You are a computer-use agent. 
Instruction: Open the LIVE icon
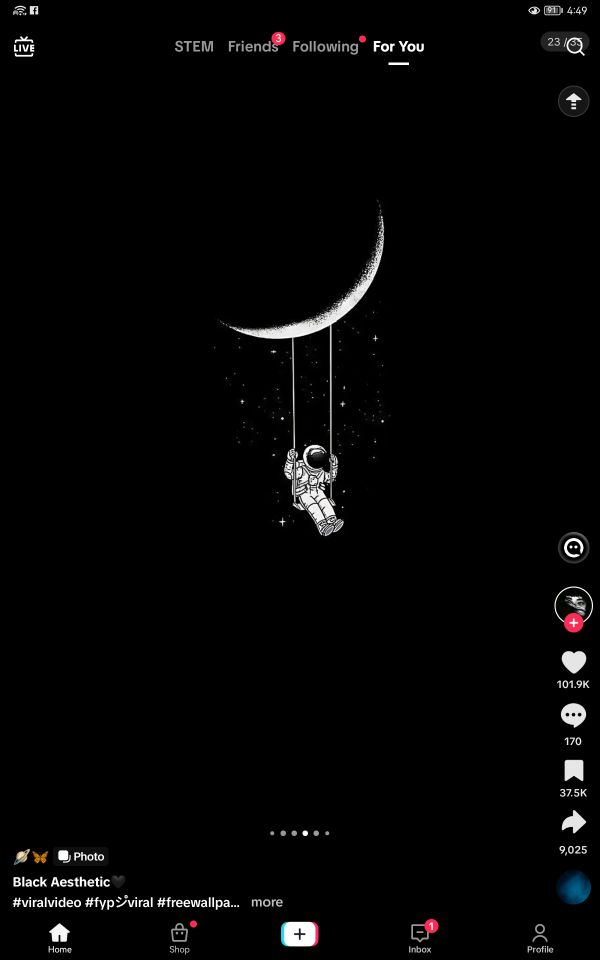click(24, 46)
